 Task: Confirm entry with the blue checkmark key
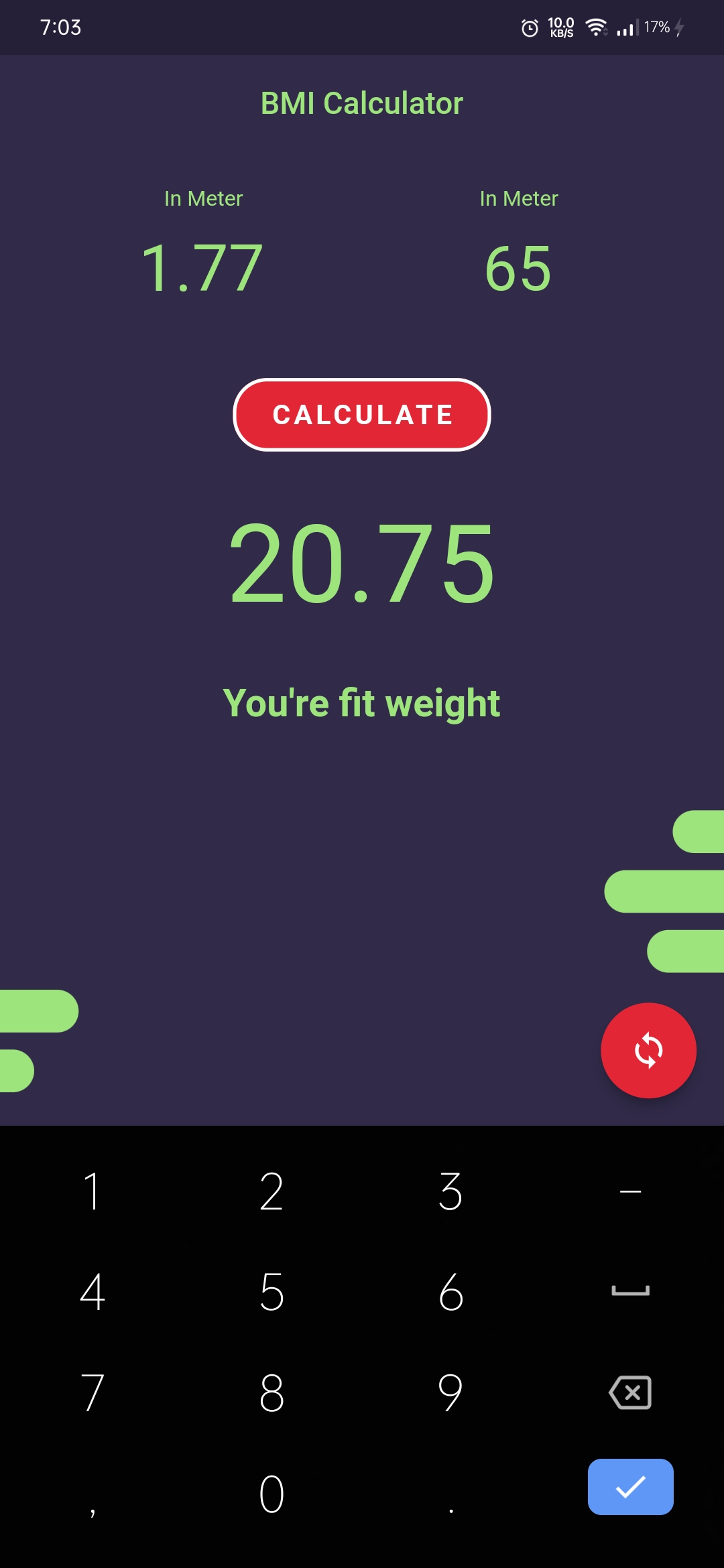[x=630, y=1486]
